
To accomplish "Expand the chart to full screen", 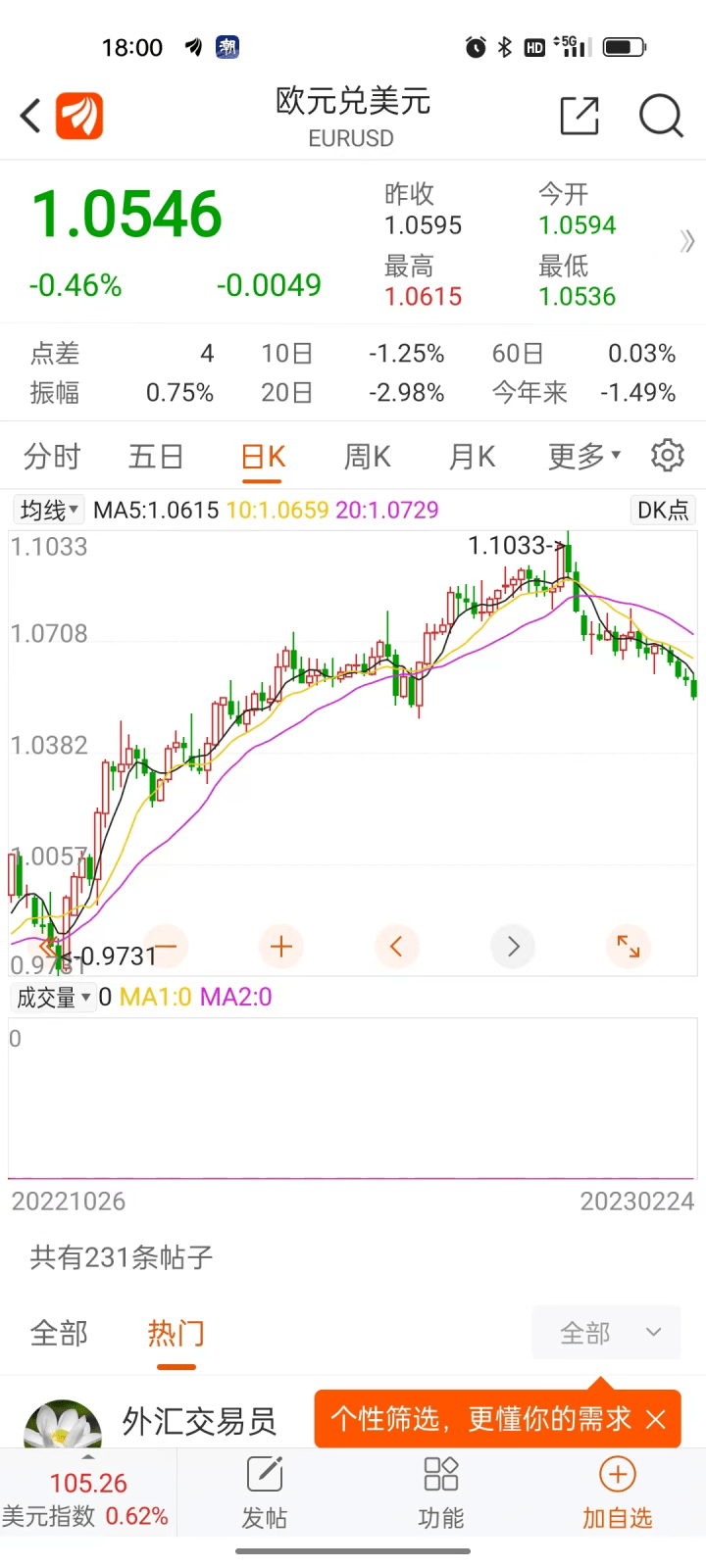I will [628, 947].
